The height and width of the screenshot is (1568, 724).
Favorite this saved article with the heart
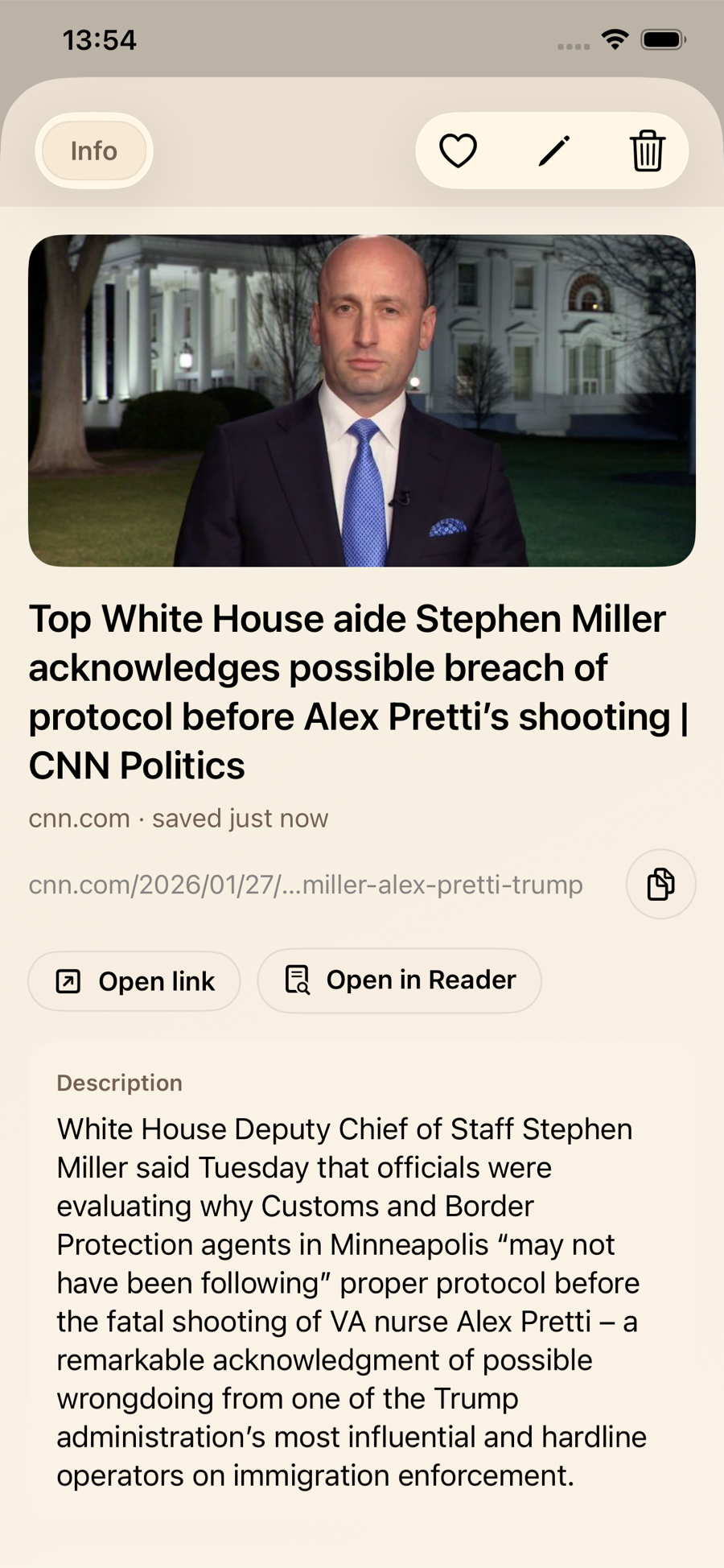(458, 151)
